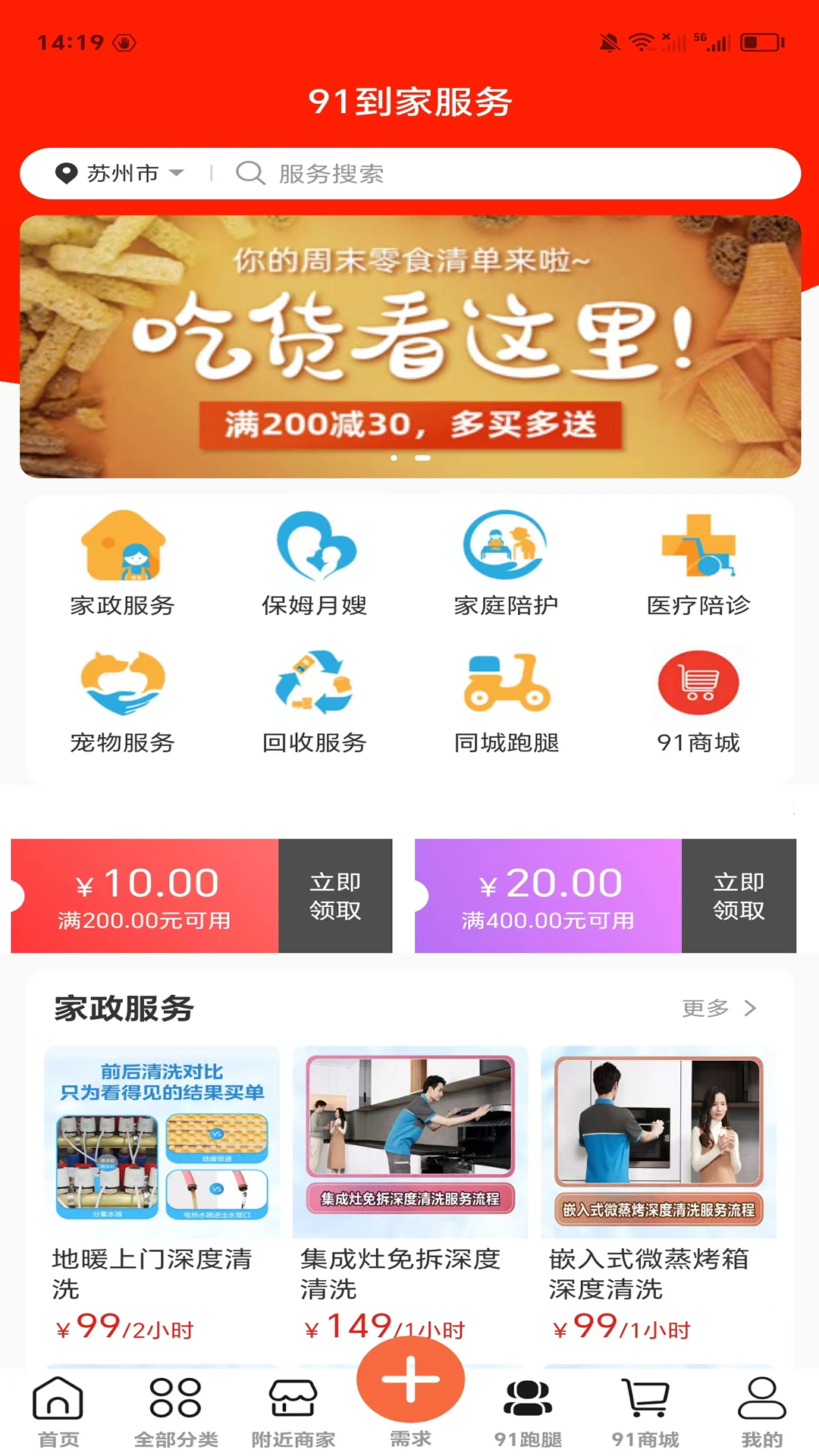Tap the second carousel indicator dot
819x1456 pixels.
coord(422,457)
